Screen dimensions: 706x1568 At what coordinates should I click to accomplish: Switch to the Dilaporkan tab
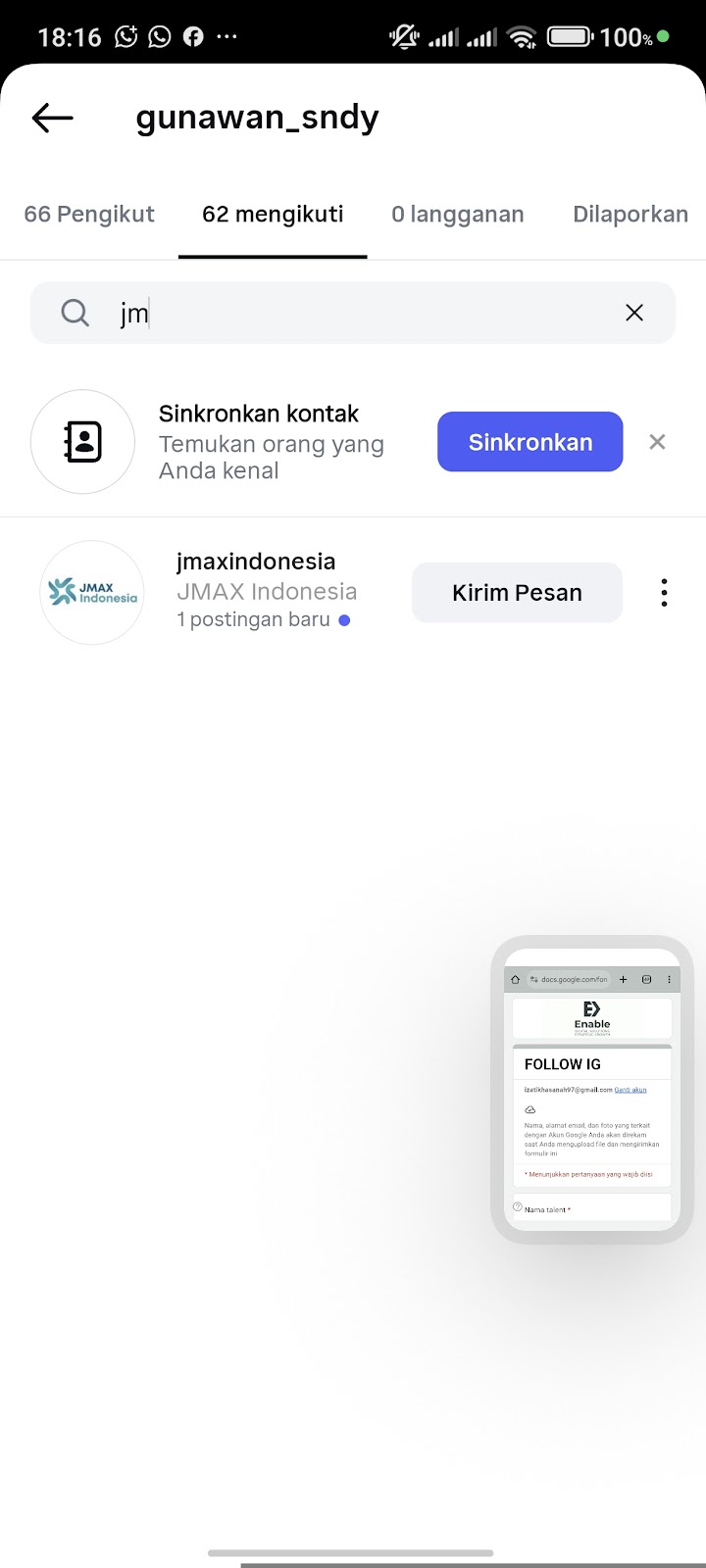pos(630,215)
